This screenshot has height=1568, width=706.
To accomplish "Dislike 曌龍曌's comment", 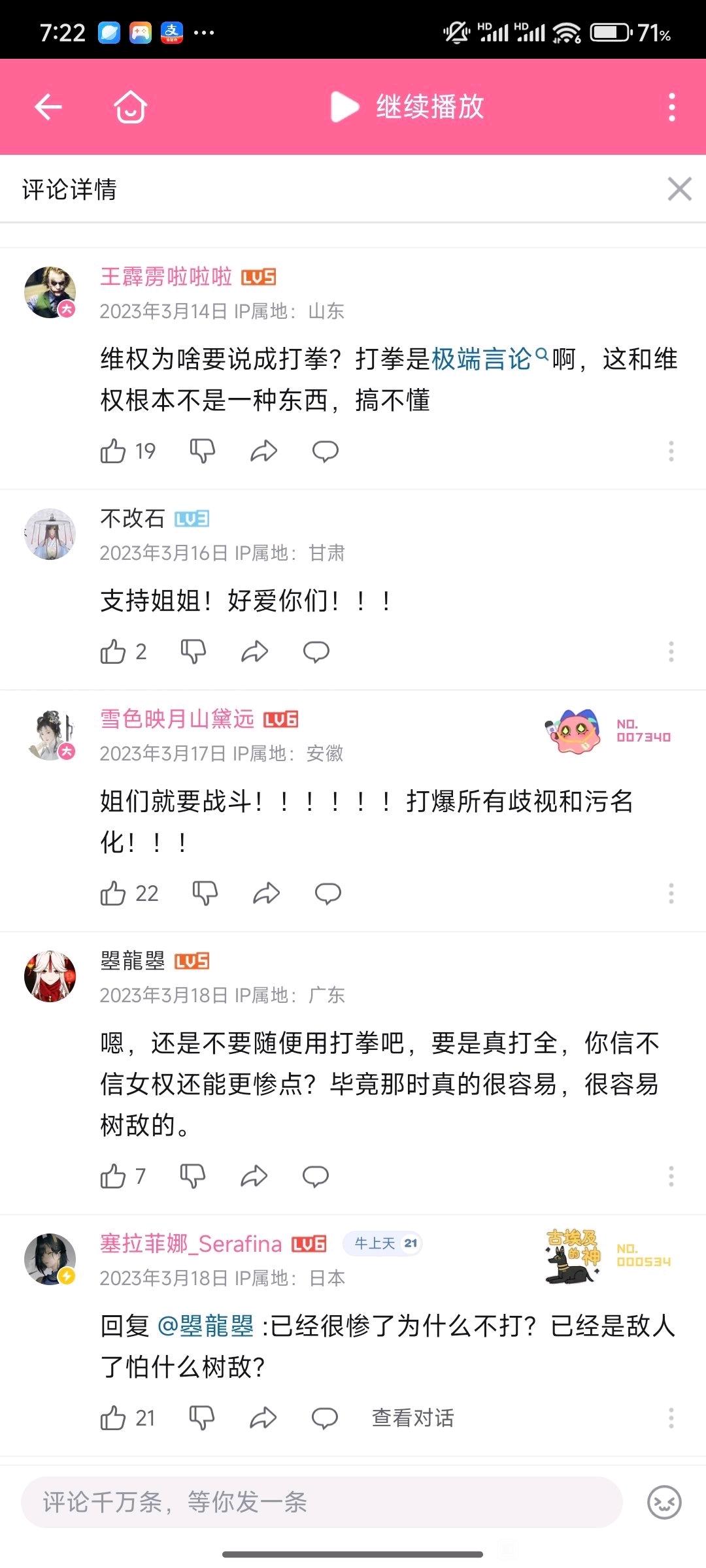I will pos(193,1177).
